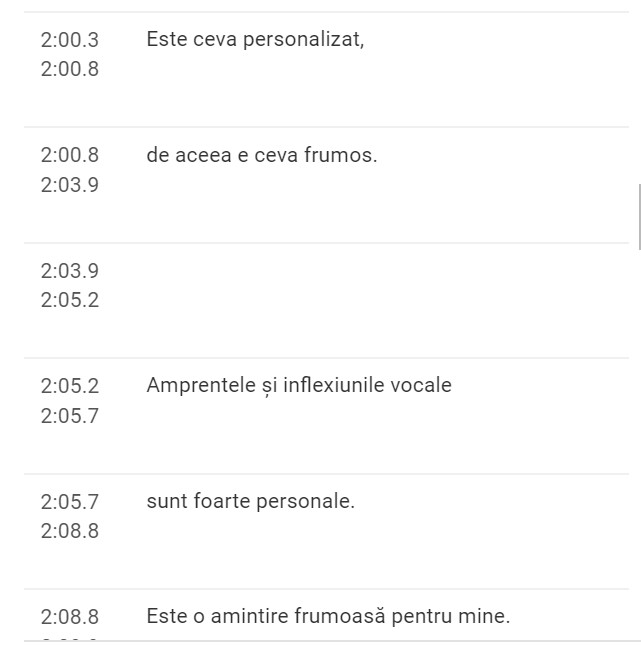The height and width of the screenshot is (645, 641).
Task: Select the caption "Este ceva personalizat,"
Action: click(x=255, y=40)
